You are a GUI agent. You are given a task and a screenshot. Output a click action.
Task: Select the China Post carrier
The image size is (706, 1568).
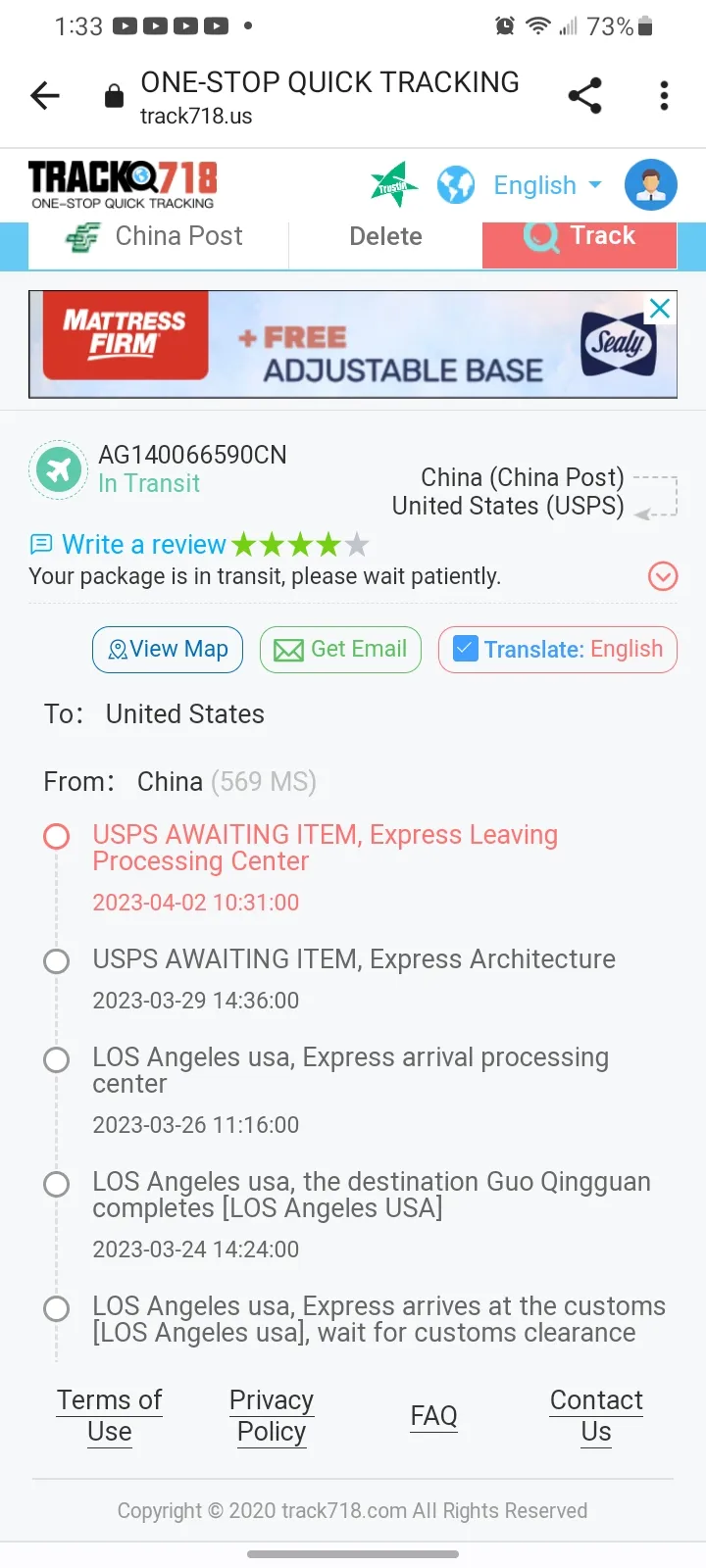pos(159,237)
